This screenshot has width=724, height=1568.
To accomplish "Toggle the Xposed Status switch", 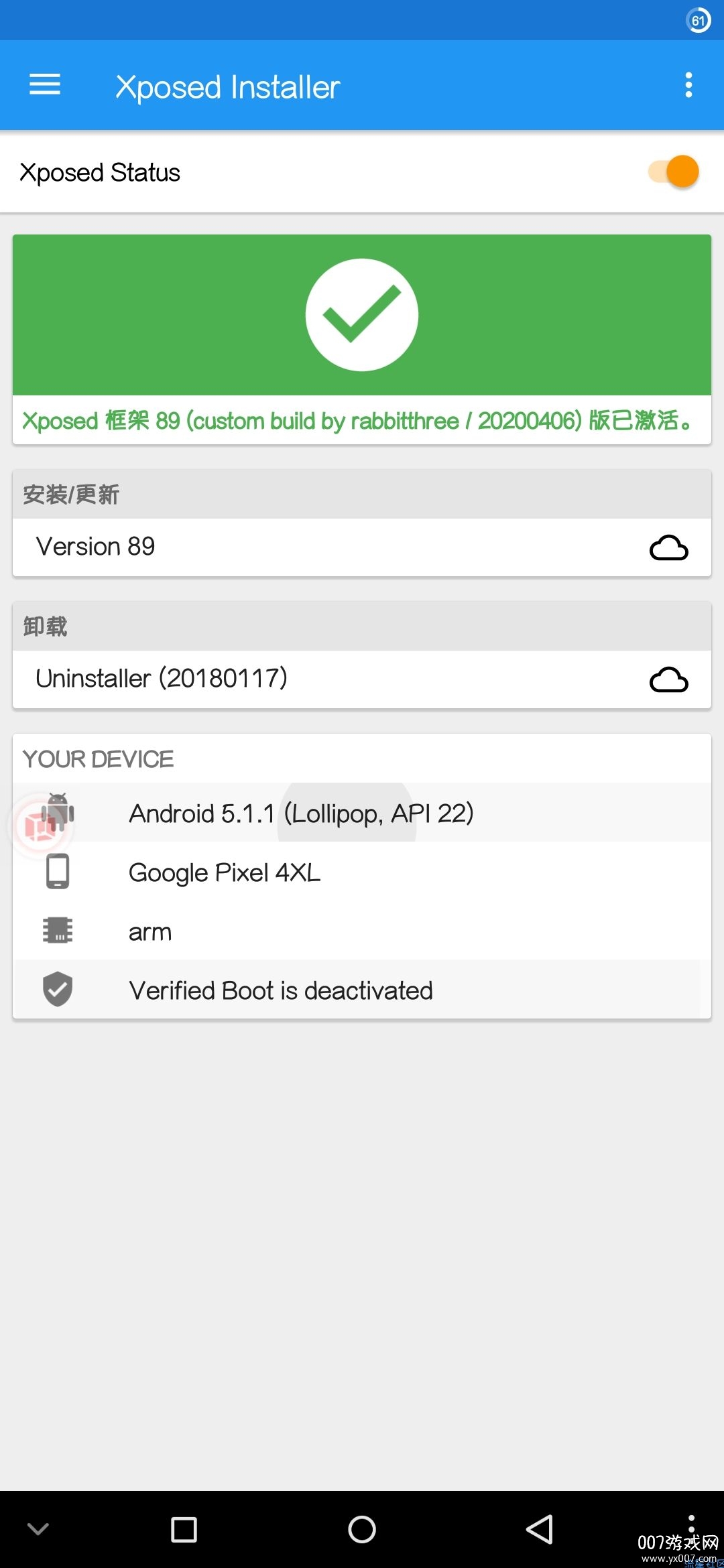I will coord(674,172).
